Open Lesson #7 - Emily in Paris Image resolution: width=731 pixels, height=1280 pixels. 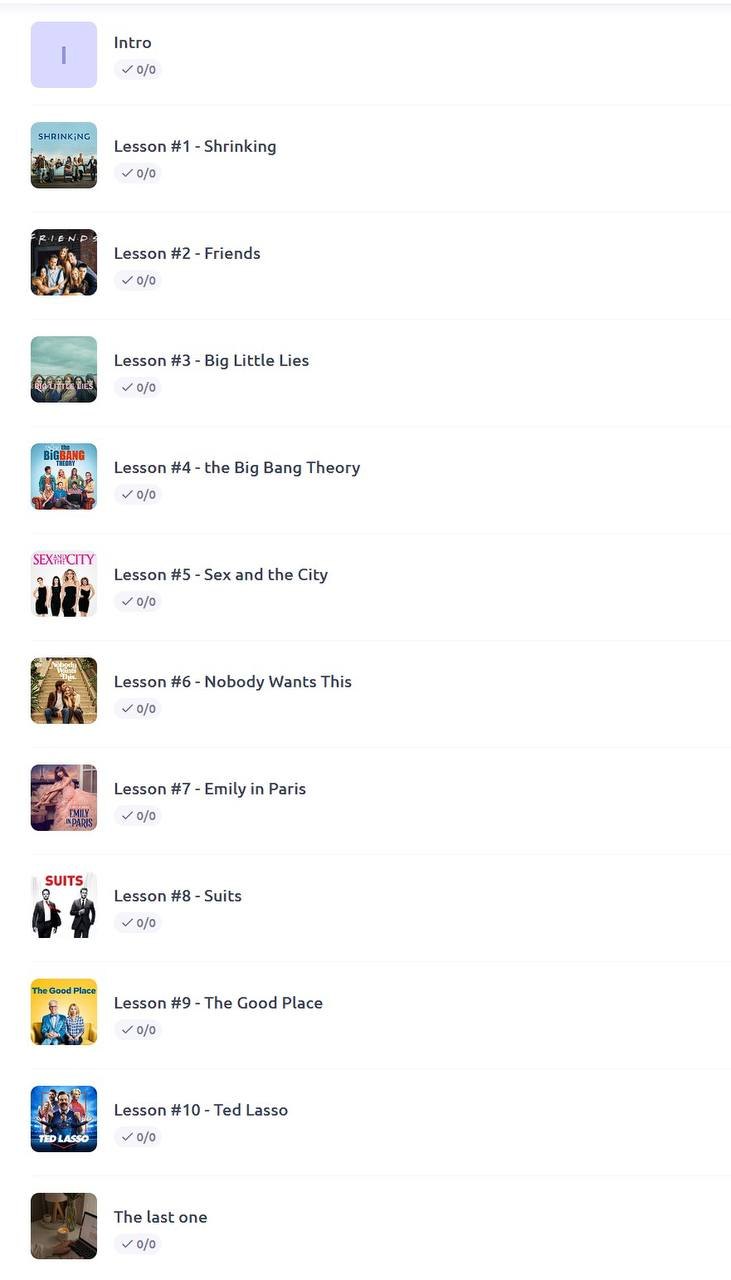380,798
